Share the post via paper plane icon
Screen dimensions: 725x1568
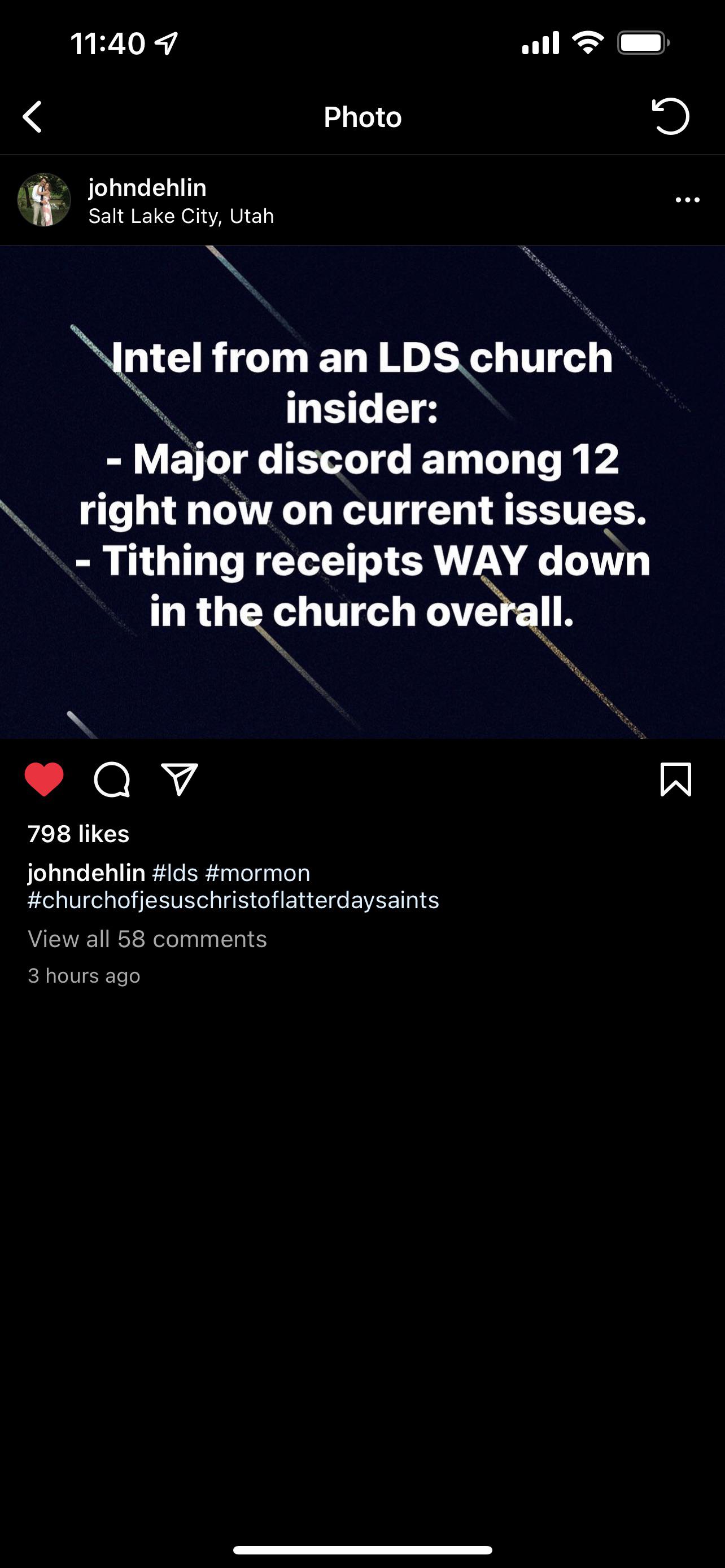tap(180, 779)
